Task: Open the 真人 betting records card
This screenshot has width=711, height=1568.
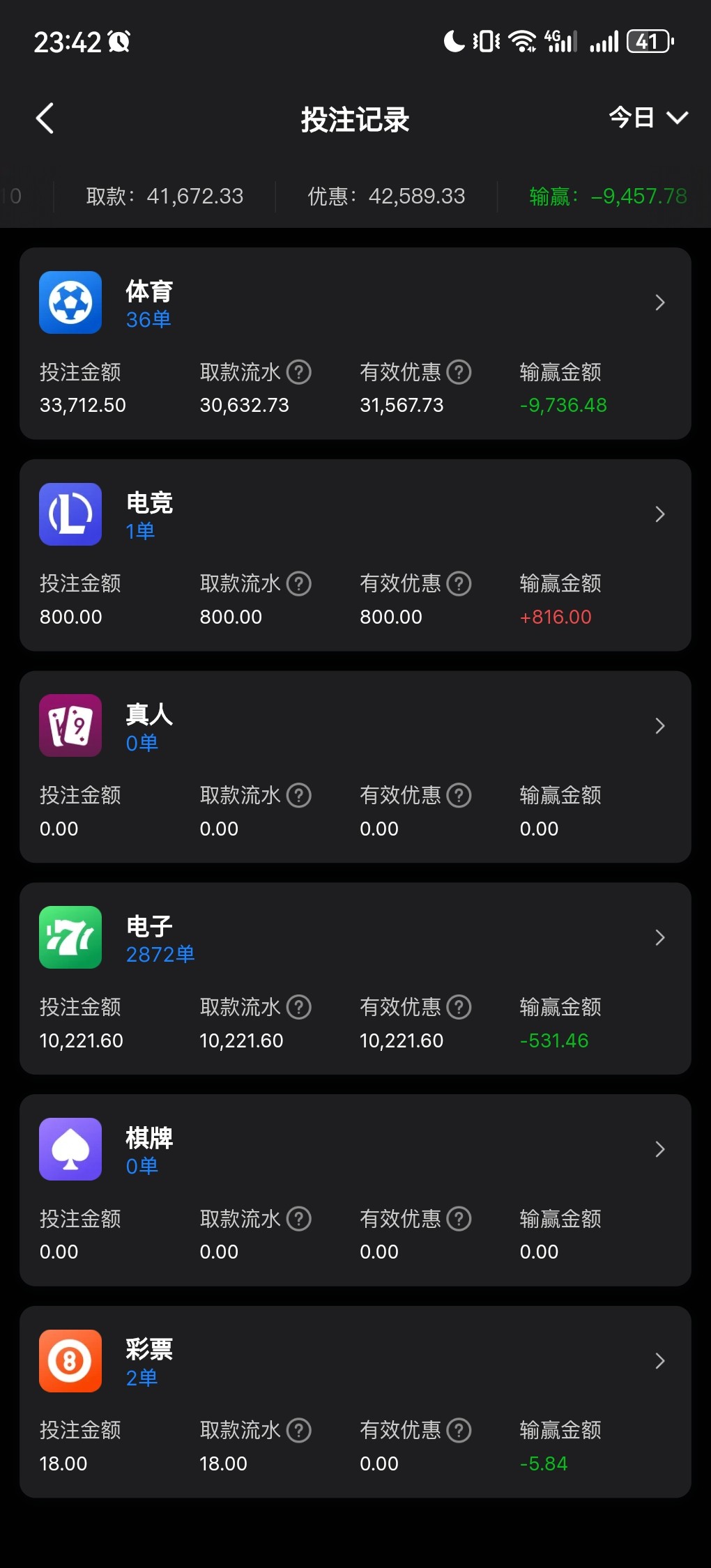Action: point(659,726)
